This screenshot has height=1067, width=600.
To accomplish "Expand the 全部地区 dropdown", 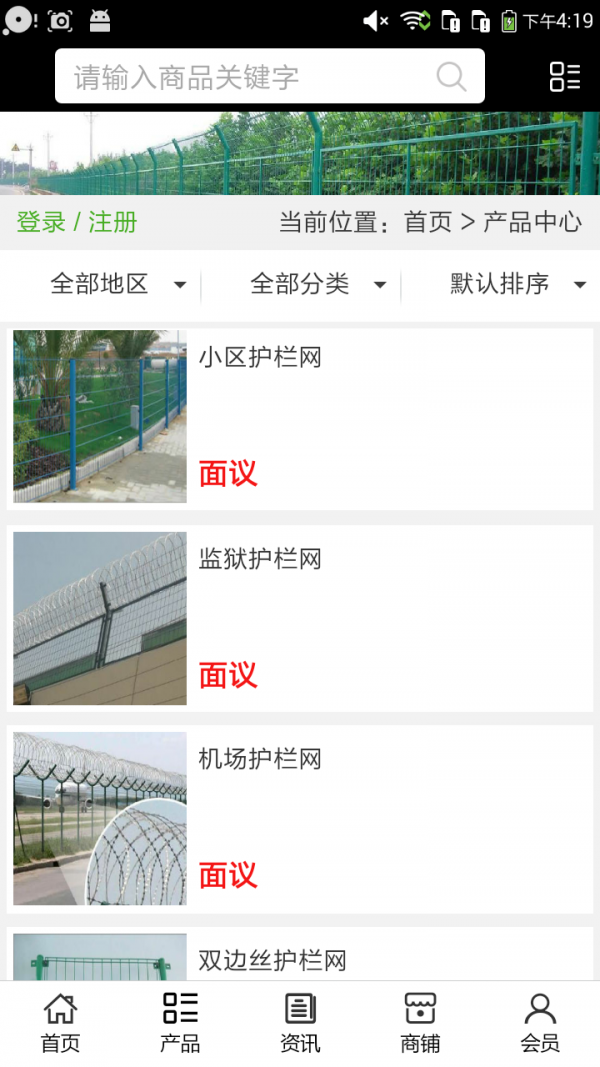I will click(117, 284).
